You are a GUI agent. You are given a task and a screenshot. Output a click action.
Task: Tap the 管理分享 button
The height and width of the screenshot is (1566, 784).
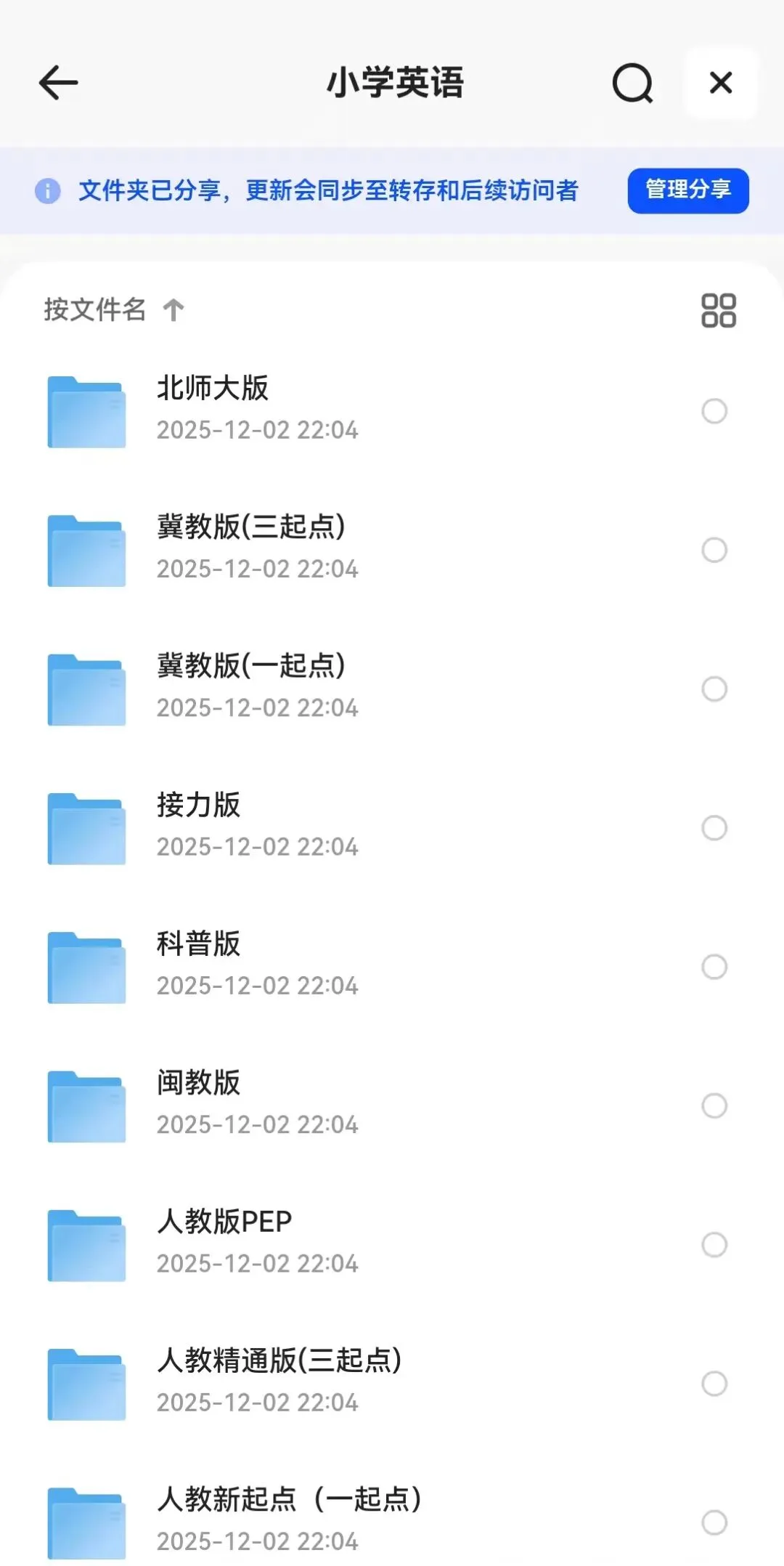[x=688, y=190]
